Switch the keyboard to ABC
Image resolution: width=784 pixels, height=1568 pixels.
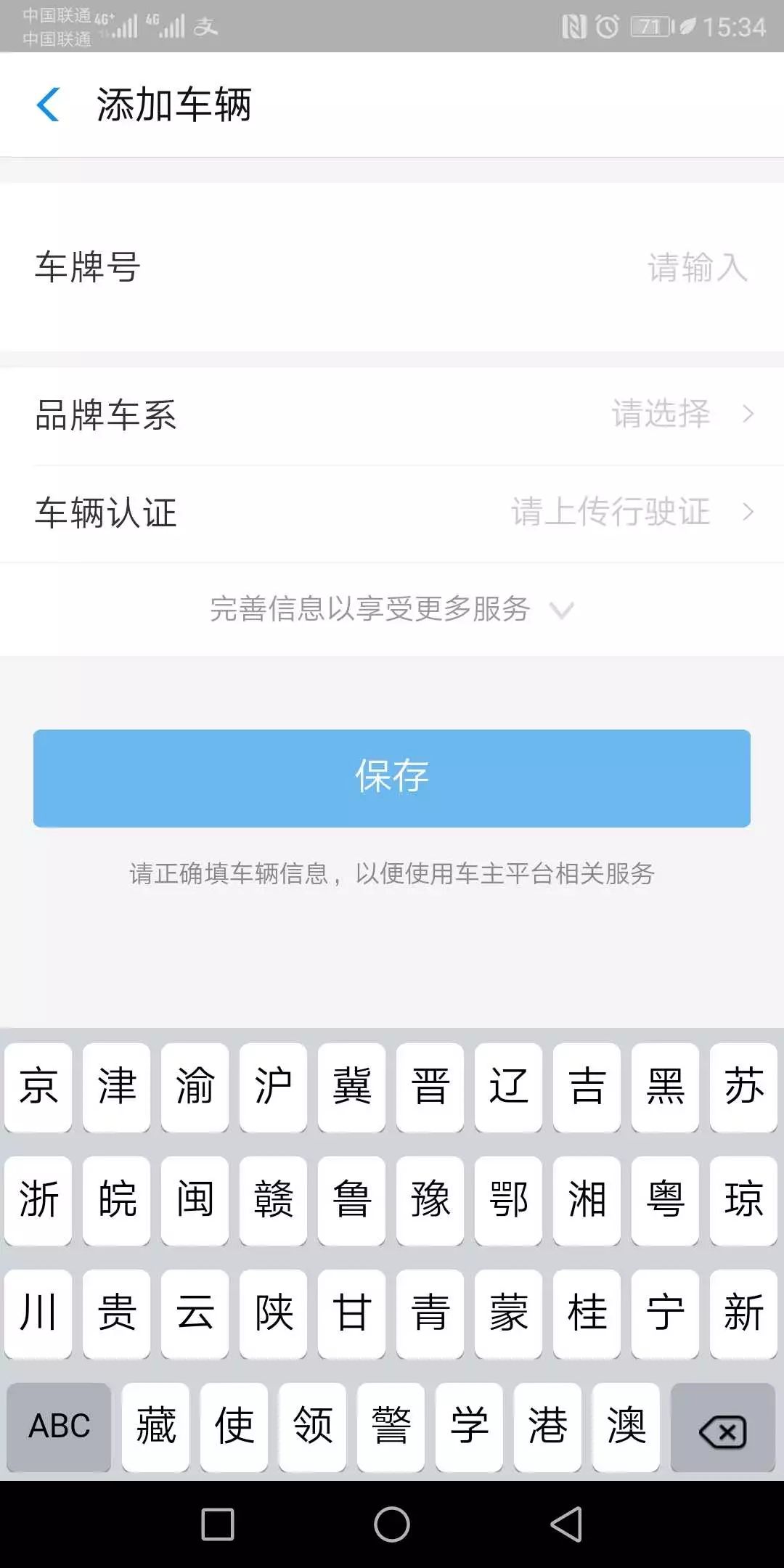tap(59, 1426)
